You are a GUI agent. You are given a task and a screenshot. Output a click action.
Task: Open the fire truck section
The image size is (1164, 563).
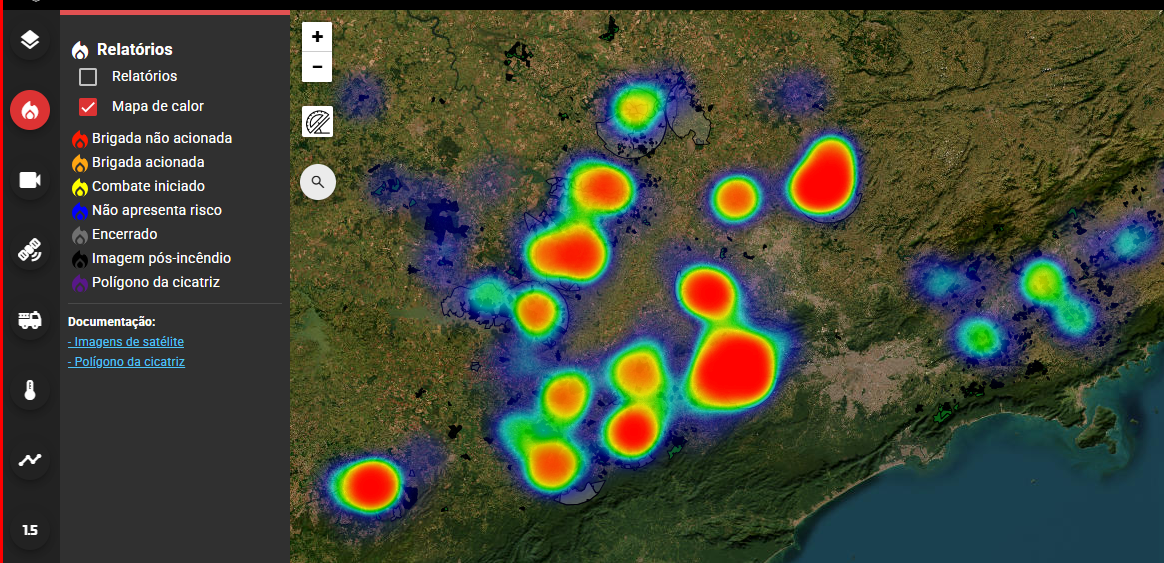click(x=30, y=321)
